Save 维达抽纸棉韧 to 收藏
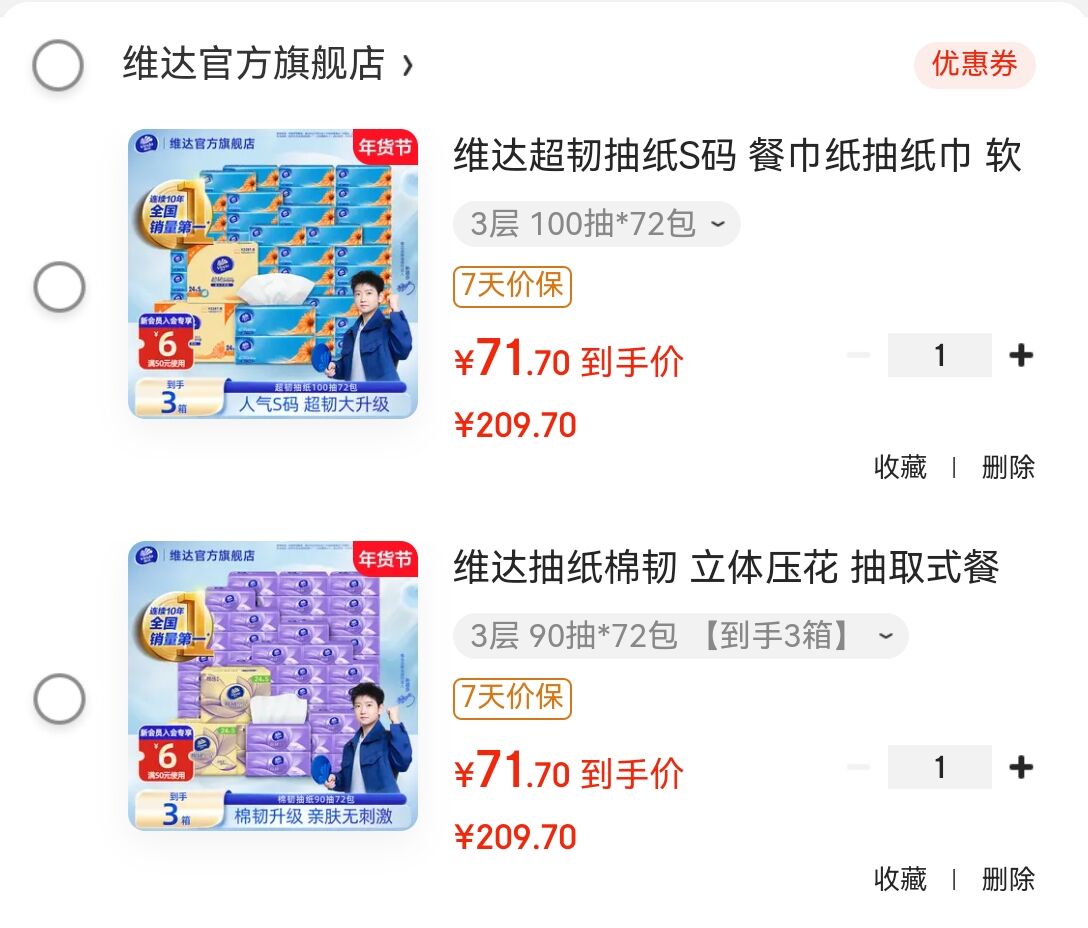This screenshot has width=1088, height=928. pyautogui.click(x=900, y=879)
